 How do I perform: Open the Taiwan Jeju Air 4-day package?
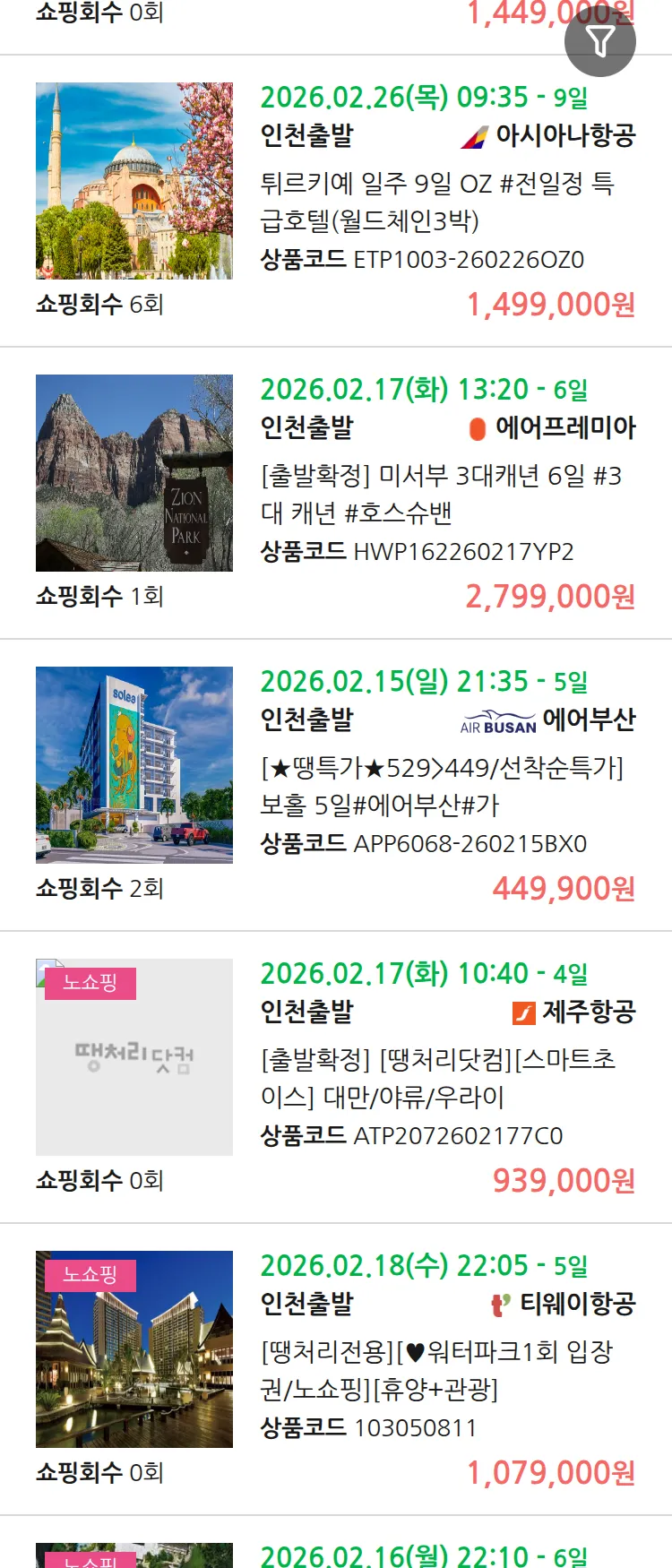coord(436,1078)
